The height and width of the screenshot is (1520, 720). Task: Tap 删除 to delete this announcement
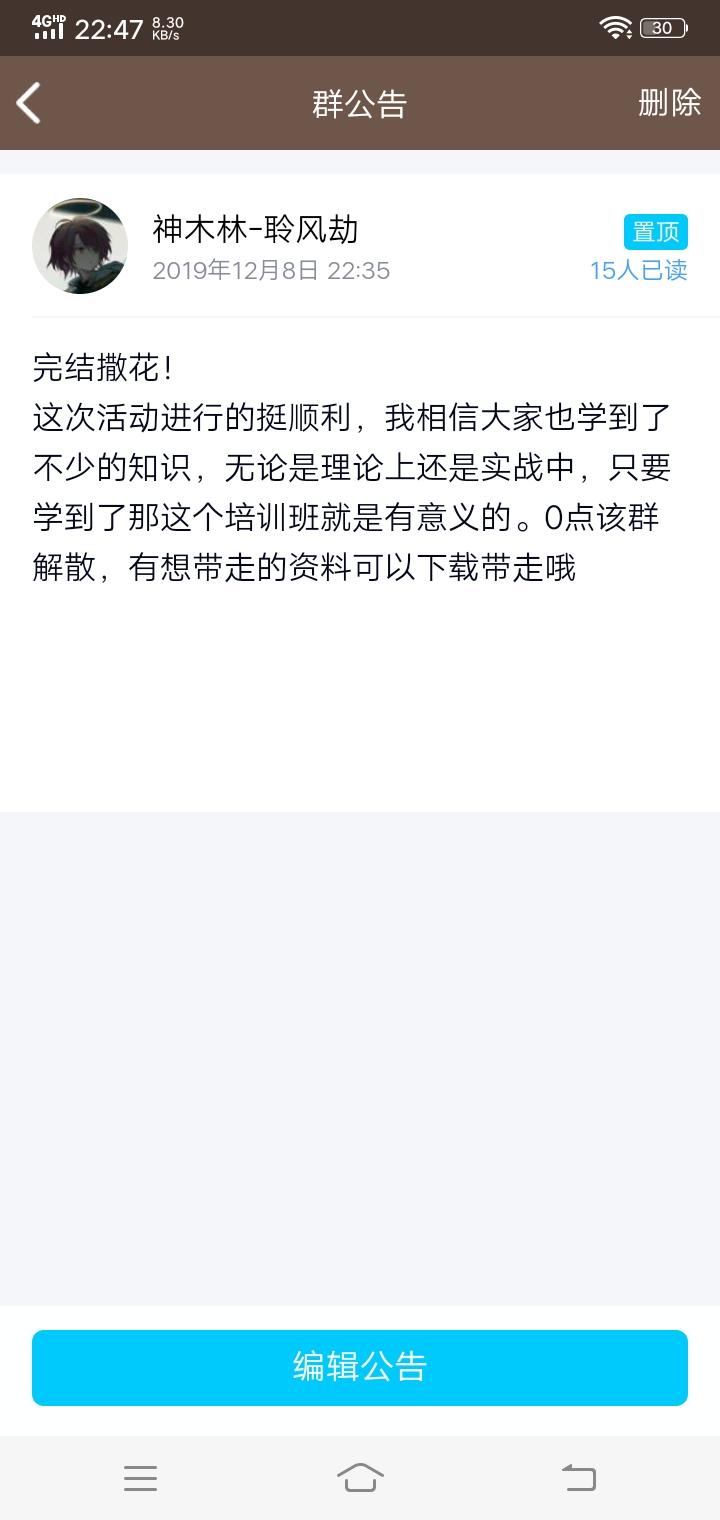[669, 103]
